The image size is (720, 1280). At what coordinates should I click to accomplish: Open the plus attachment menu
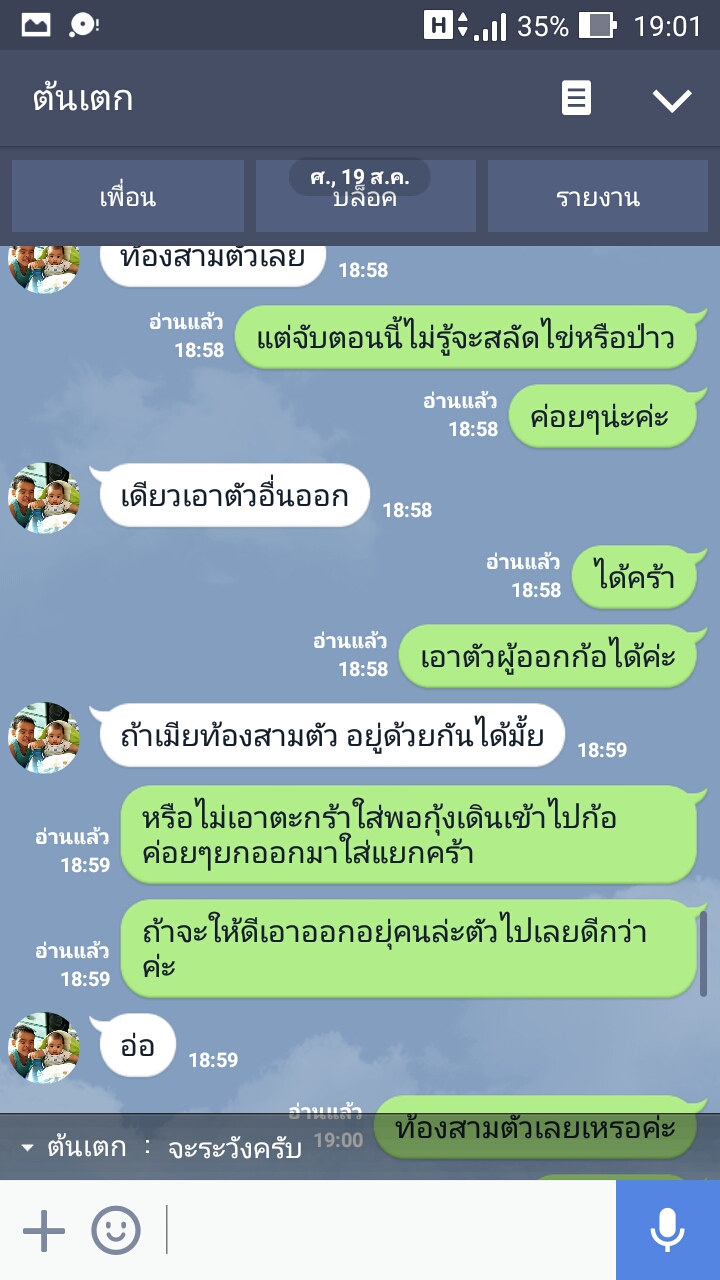point(44,1230)
